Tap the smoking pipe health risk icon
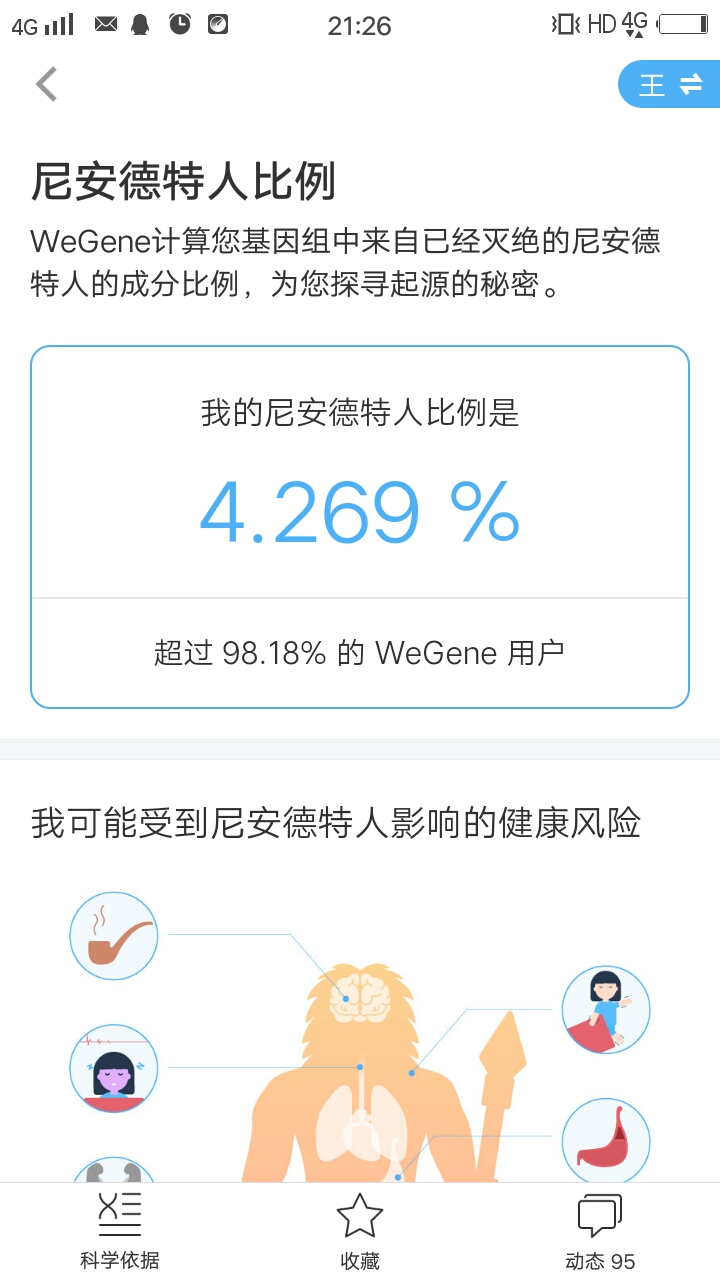The width and height of the screenshot is (720, 1280). click(x=114, y=936)
